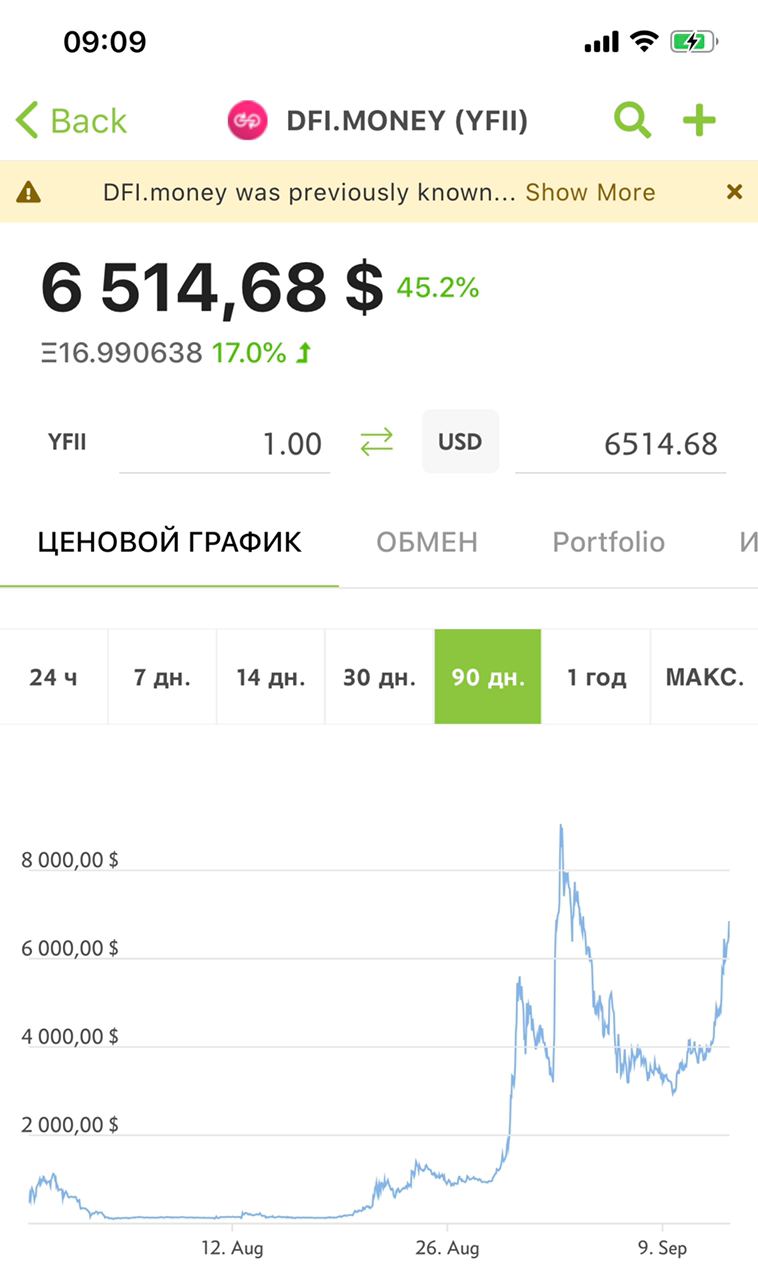Switch chart to 1 год
Screen dimensions: 758x1280
pyautogui.click(x=596, y=677)
